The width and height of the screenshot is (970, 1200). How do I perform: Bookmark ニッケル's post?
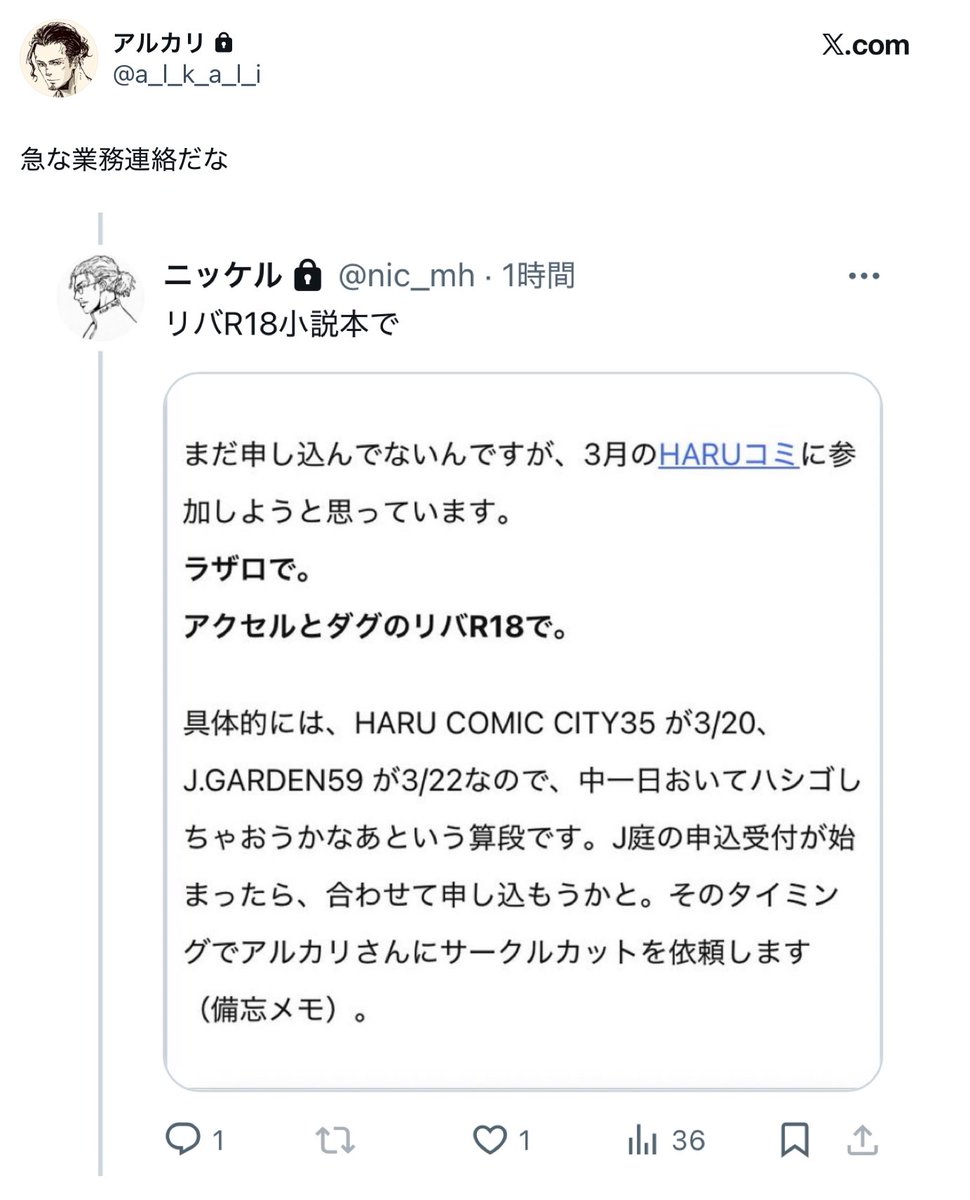pos(795,1139)
